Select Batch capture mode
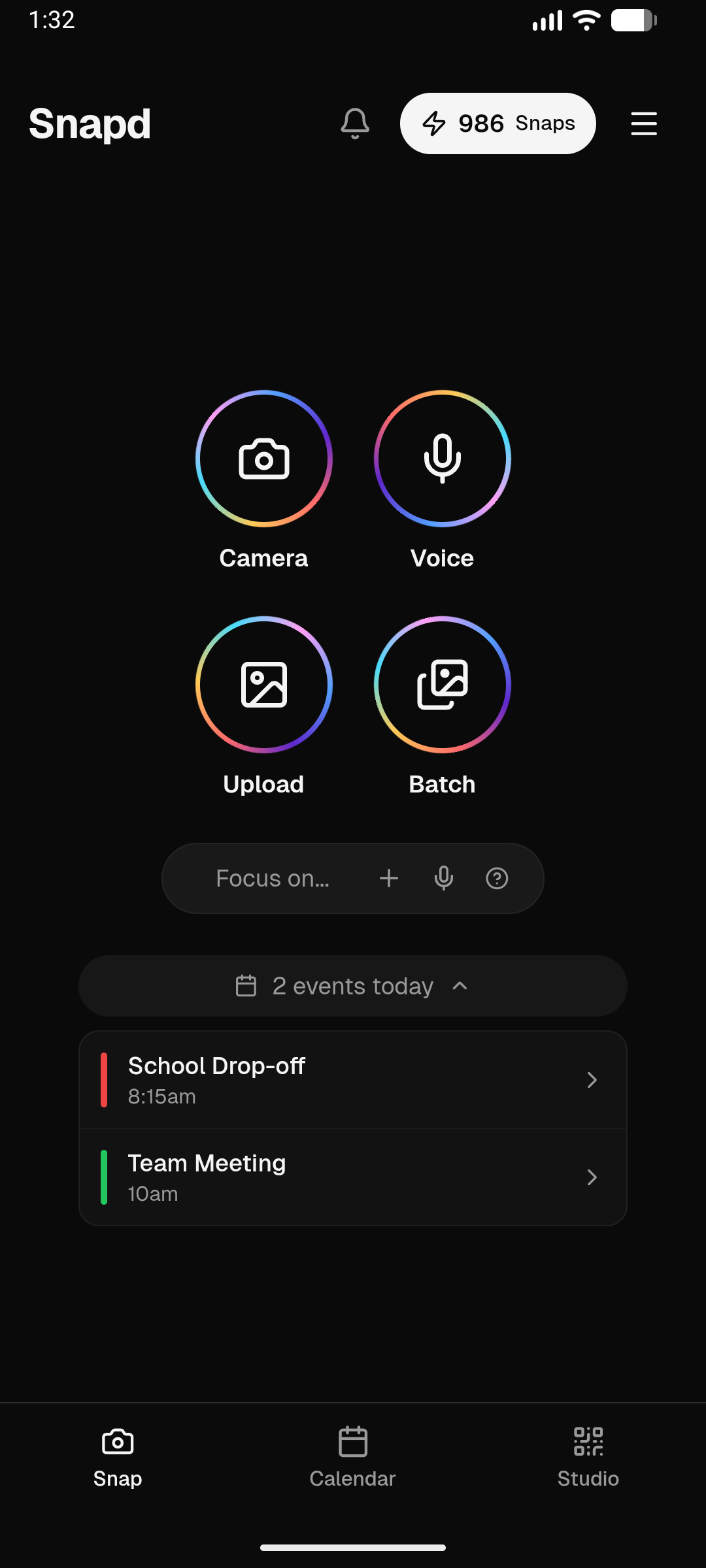Viewport: 706px width, 1568px height. pos(442,684)
